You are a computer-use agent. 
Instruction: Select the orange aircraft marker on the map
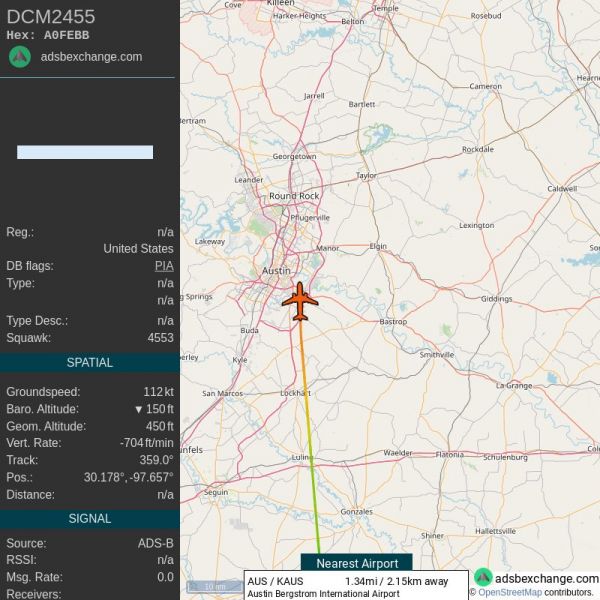[299, 300]
